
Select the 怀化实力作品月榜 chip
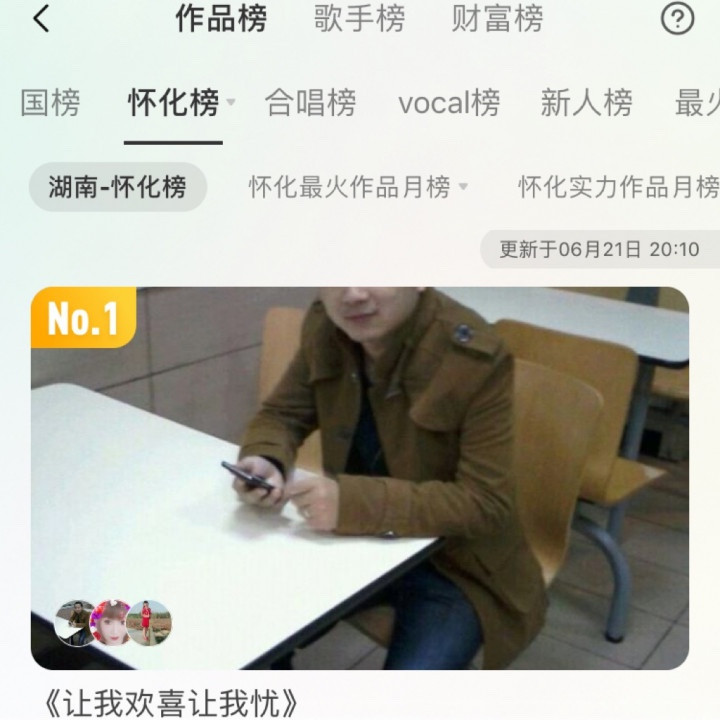coord(618,187)
